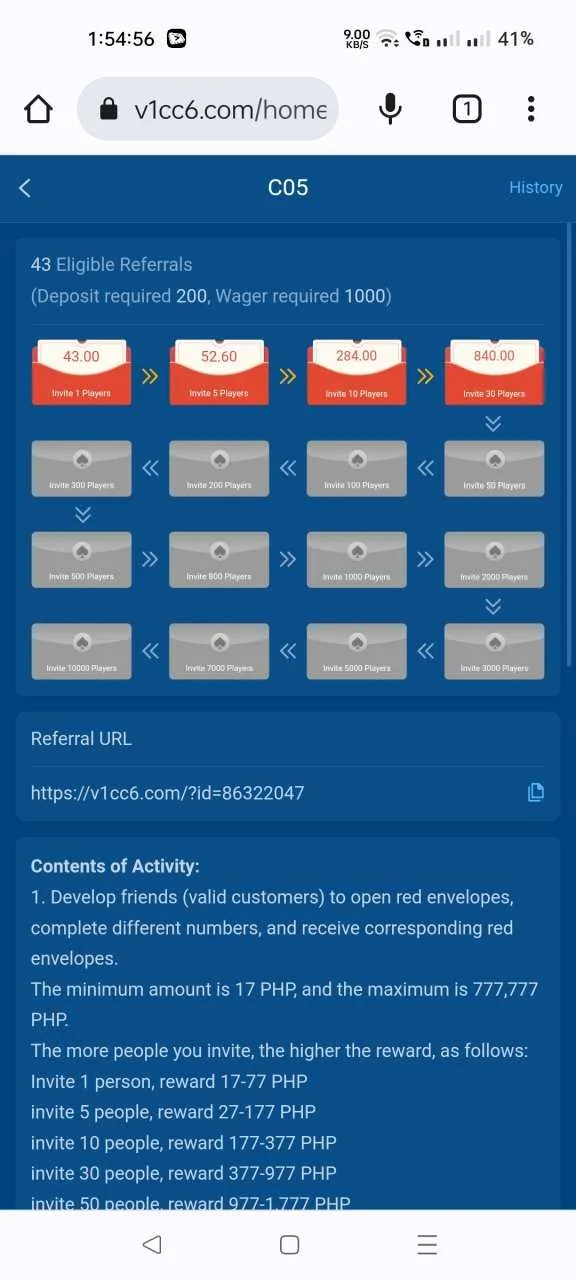Tap the Invite 50 Players envelope
576x1280 pixels.
(494, 468)
